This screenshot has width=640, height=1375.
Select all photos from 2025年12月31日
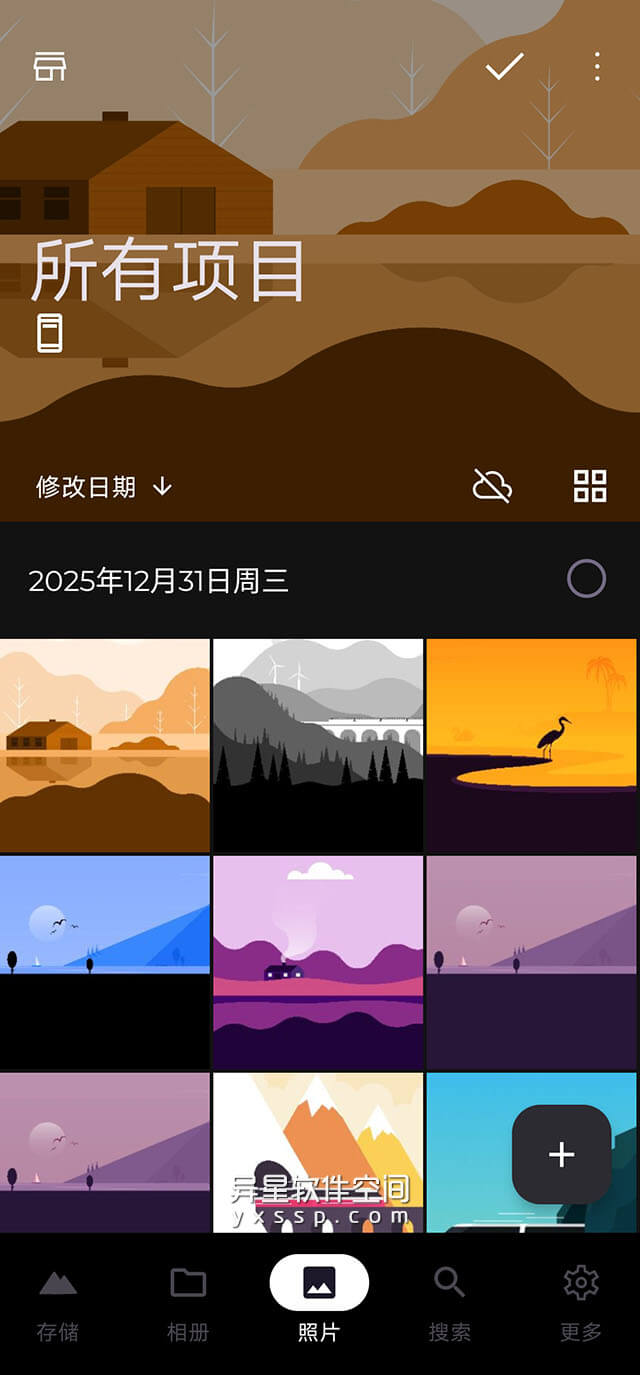[586, 579]
